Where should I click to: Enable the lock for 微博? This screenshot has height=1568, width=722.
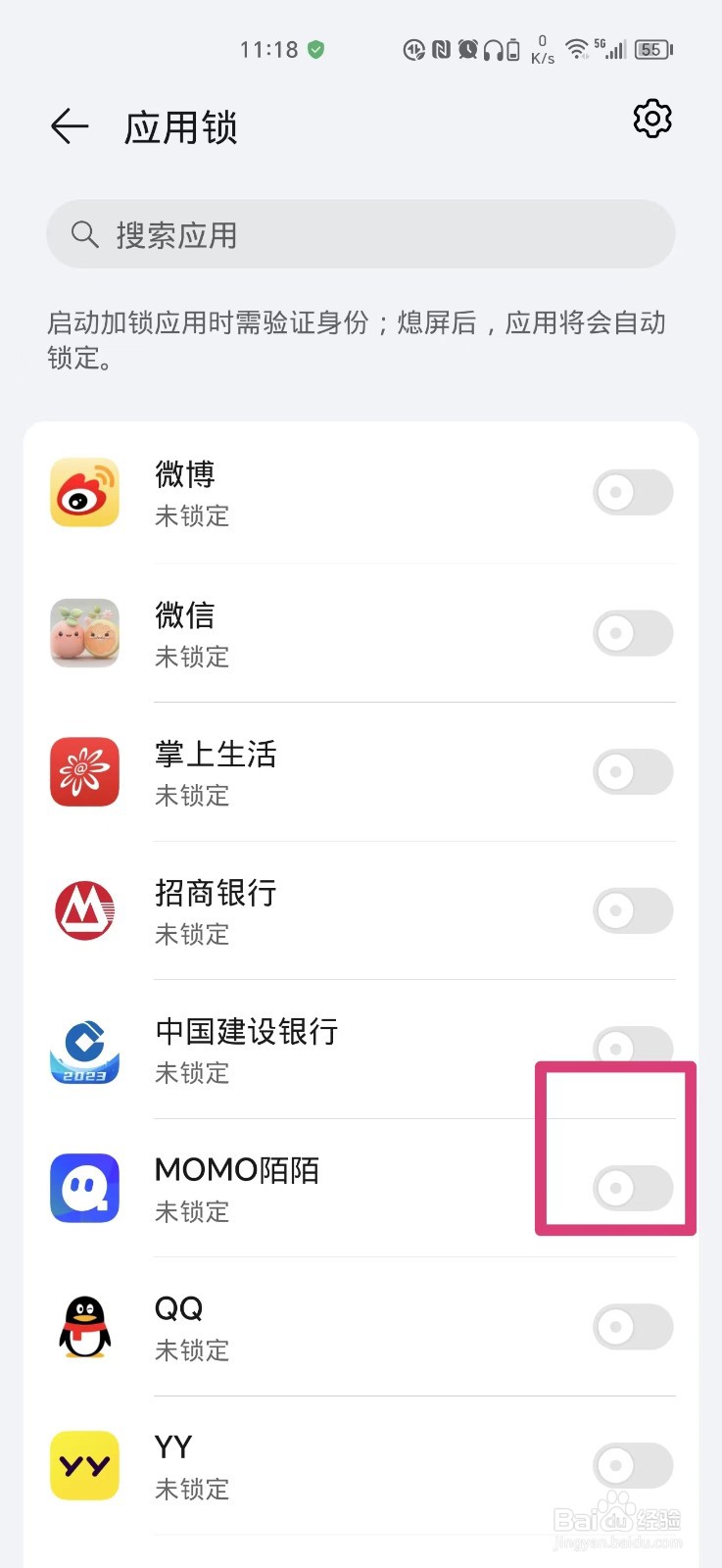click(633, 492)
